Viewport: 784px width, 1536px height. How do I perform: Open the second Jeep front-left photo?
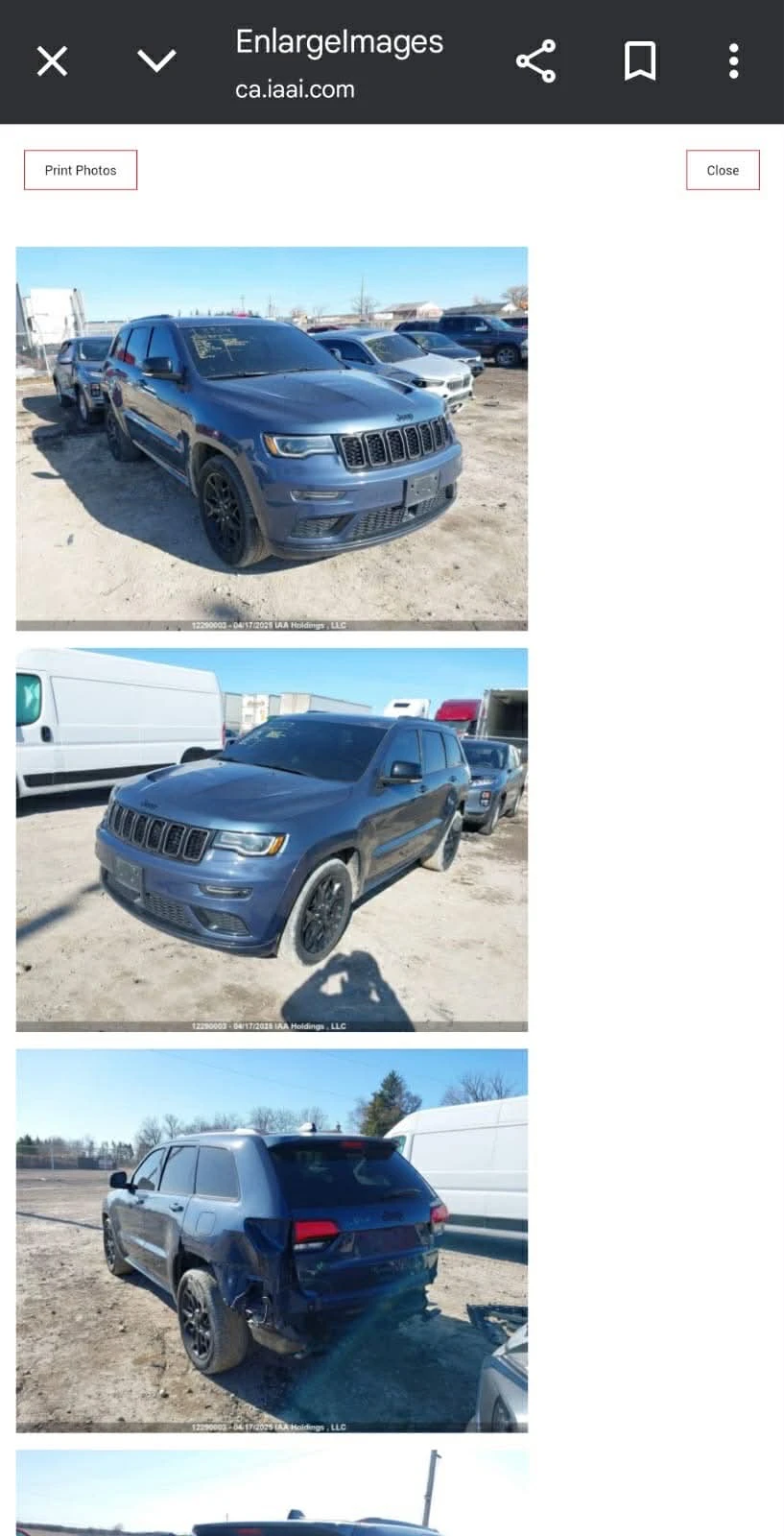click(x=272, y=840)
